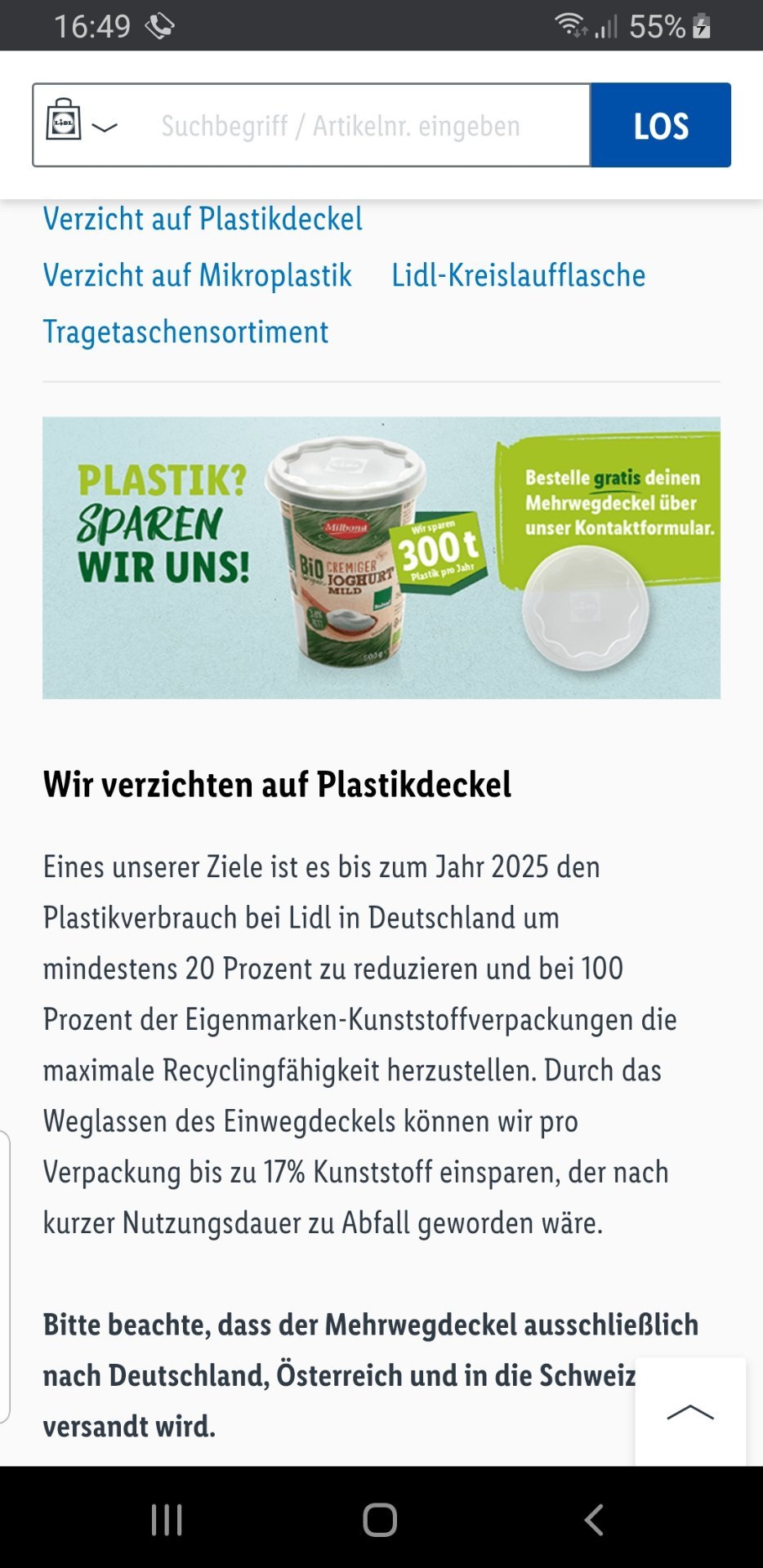
Task: Open the Verzicht auf Mikroplastik link
Action: [198, 275]
